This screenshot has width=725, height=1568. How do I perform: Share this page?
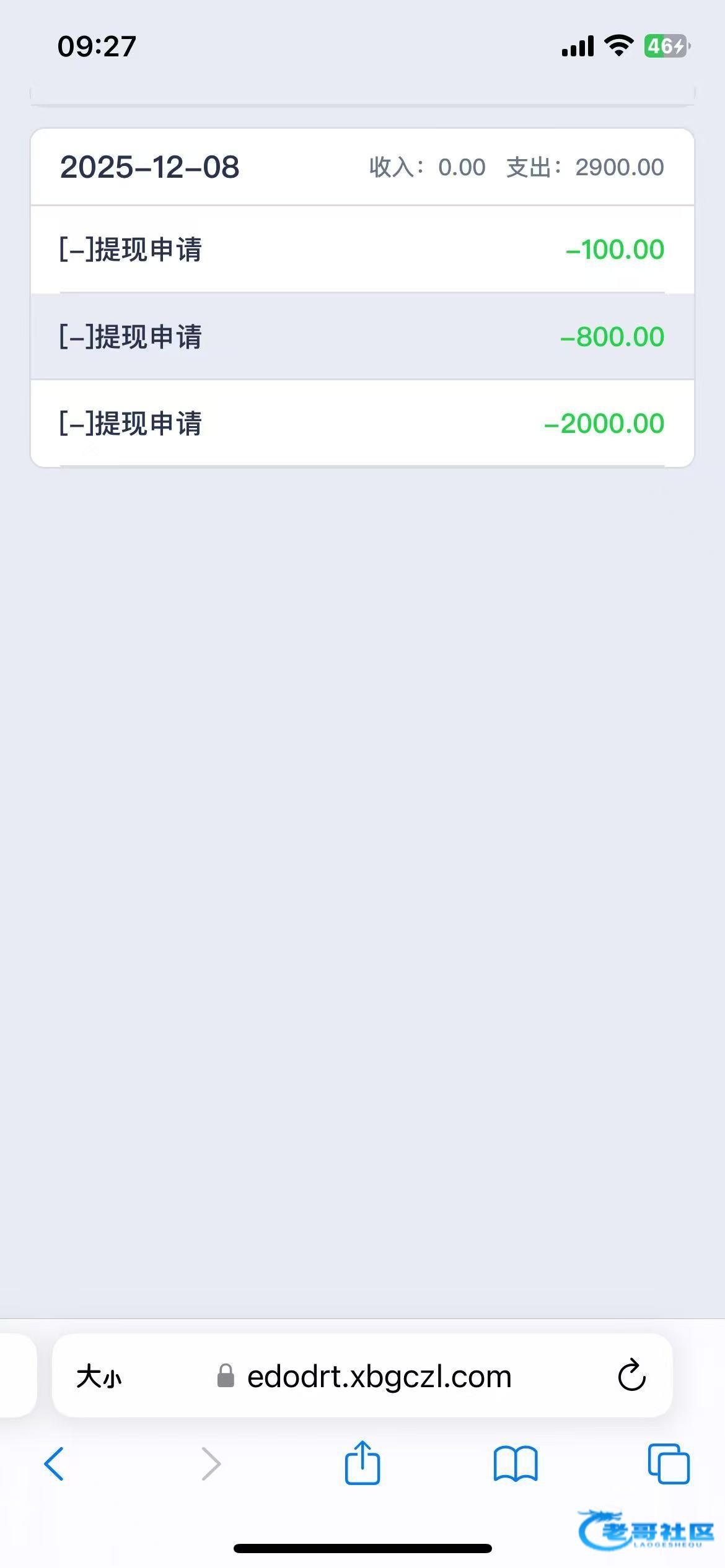pyautogui.click(x=362, y=1463)
